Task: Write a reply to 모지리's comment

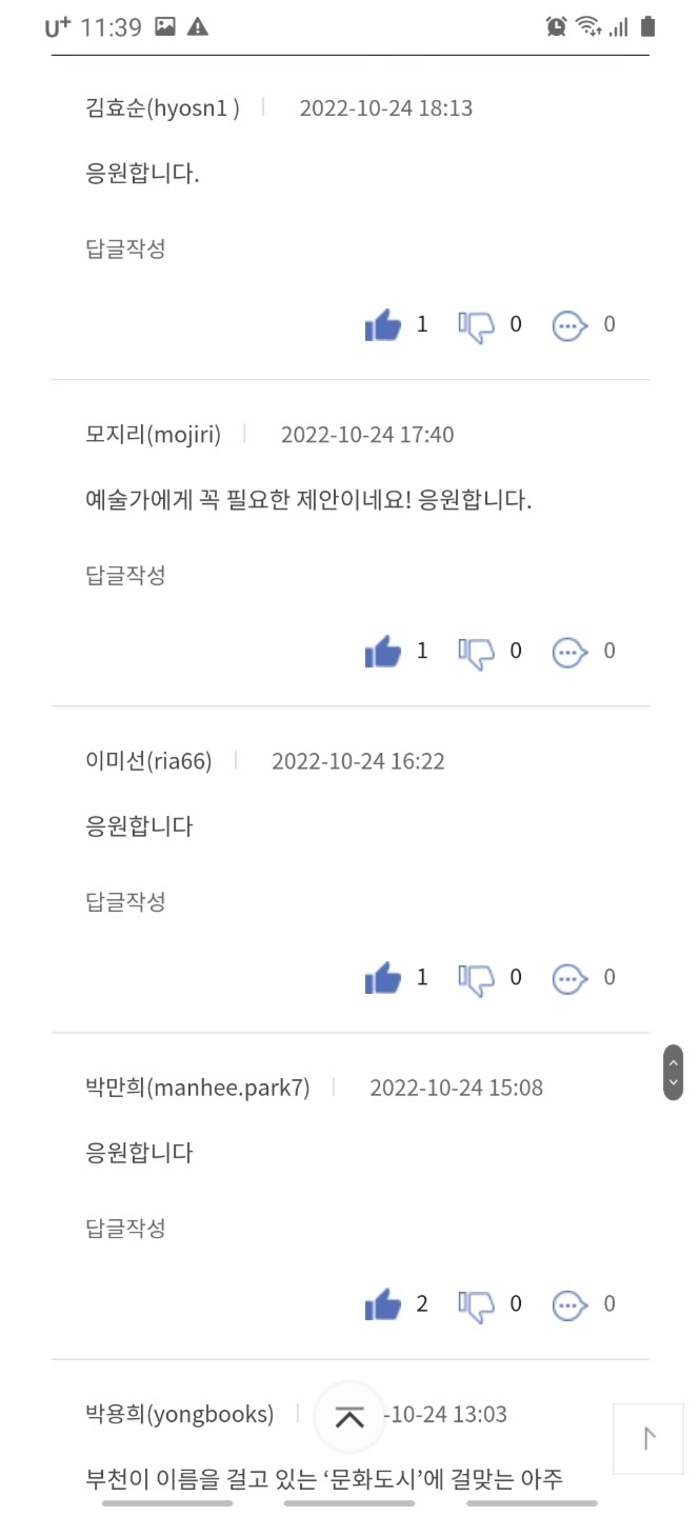Action: coord(125,575)
